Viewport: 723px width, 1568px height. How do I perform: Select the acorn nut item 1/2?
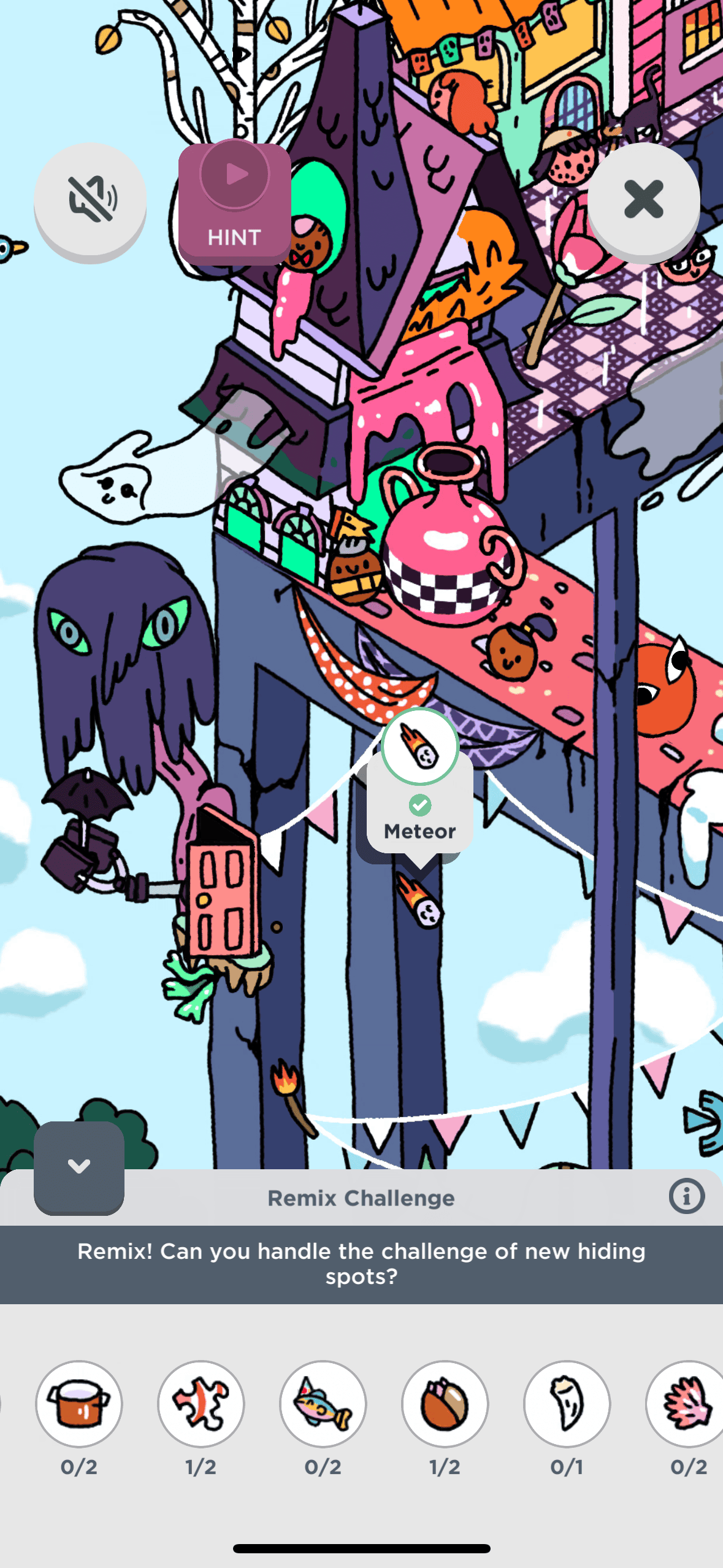click(445, 1404)
